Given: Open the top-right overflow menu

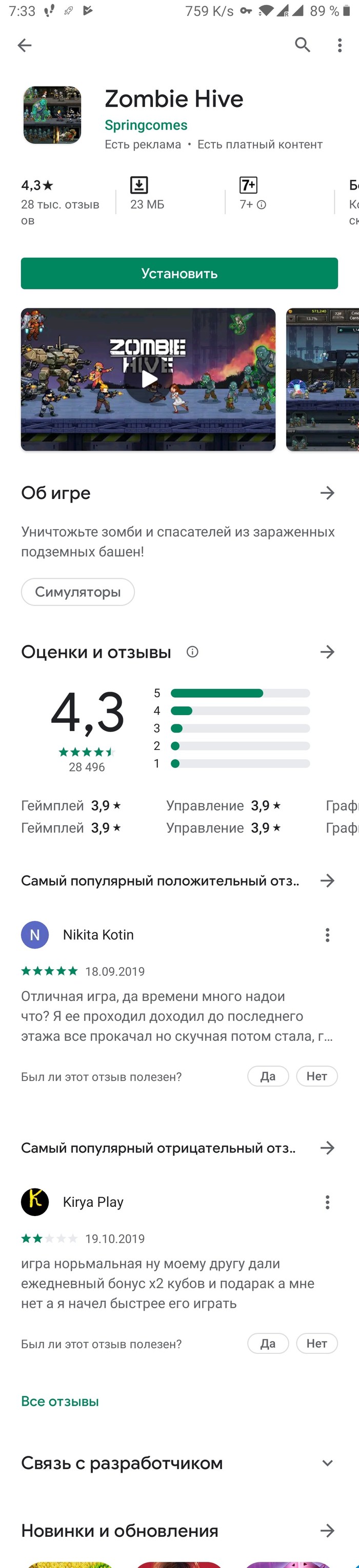Looking at the screenshot, I should 340,45.
